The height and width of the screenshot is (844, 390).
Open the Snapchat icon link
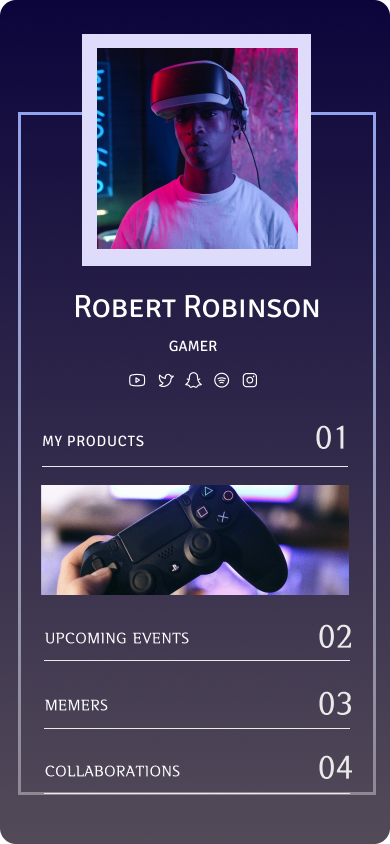click(193, 381)
